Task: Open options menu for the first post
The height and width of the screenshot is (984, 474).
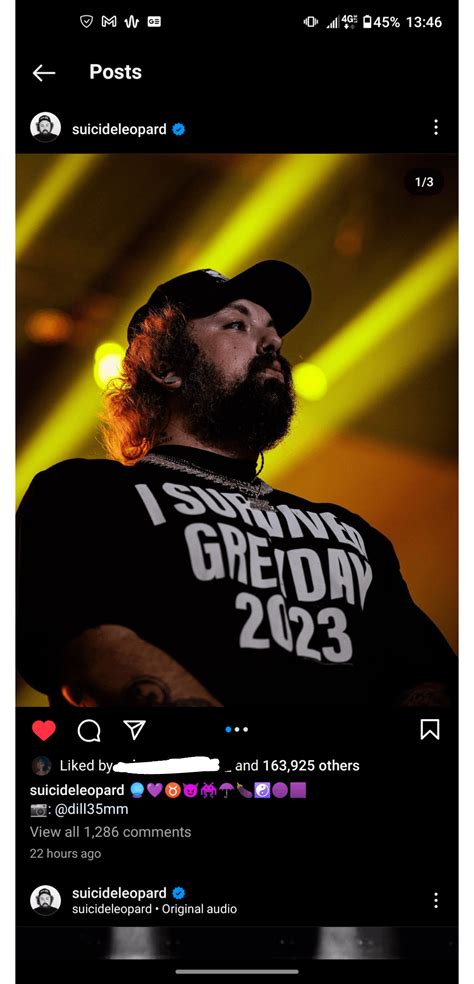Action: (436, 128)
